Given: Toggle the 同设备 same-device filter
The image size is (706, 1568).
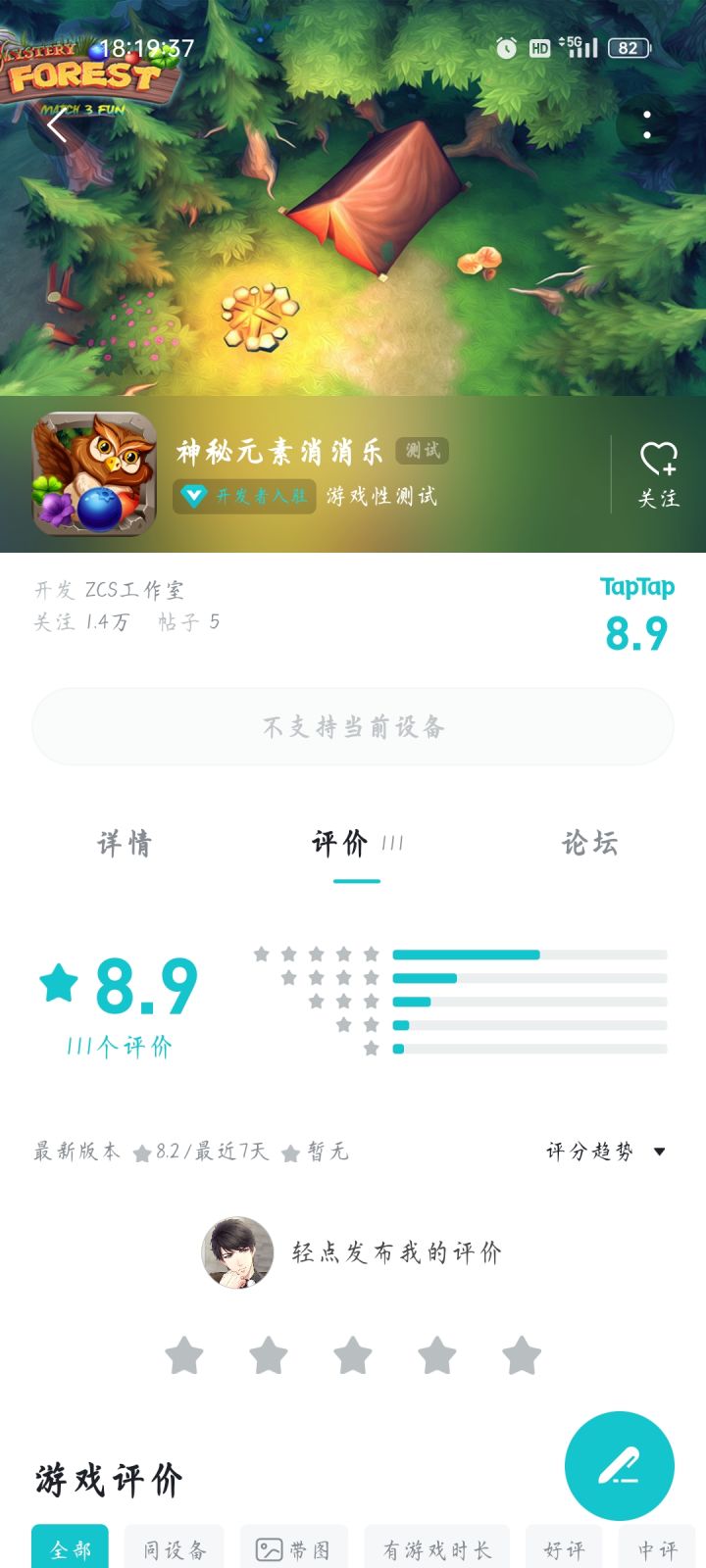Looking at the screenshot, I should (x=173, y=1545).
